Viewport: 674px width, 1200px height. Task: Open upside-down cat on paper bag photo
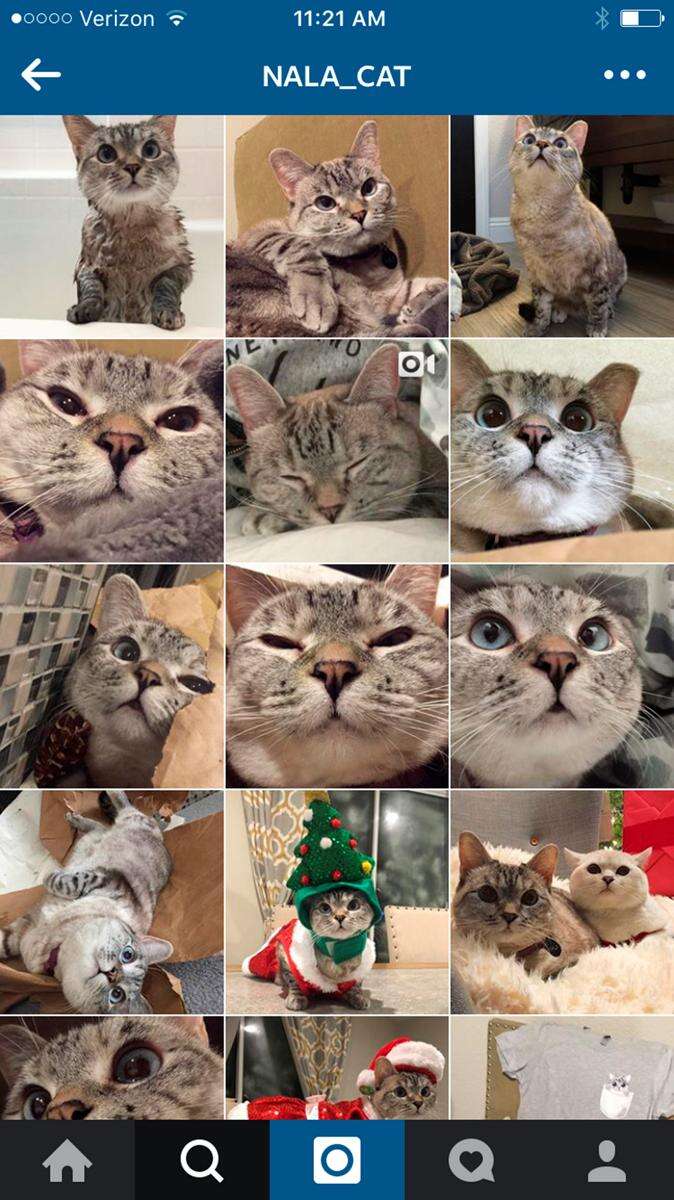tap(112, 901)
